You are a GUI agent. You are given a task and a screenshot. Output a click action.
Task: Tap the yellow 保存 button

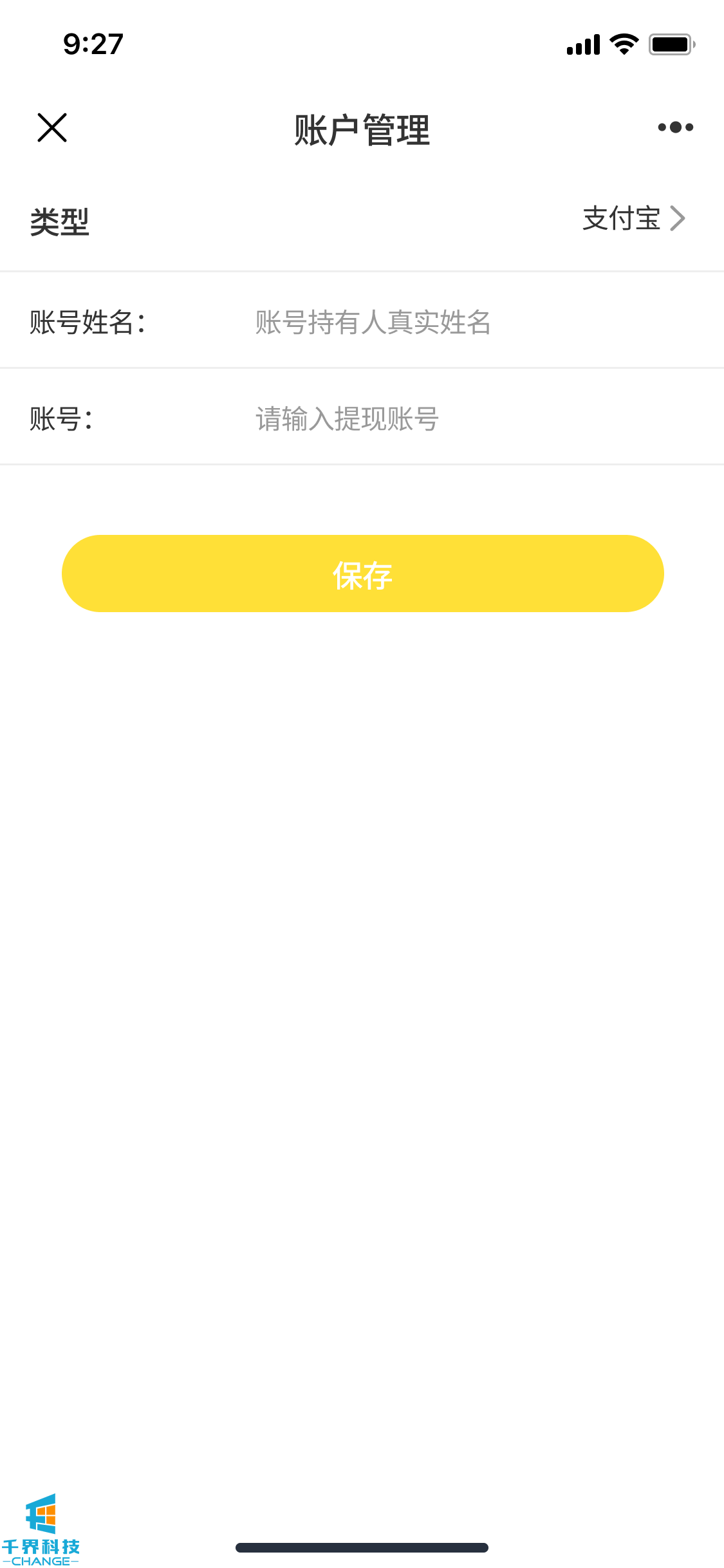[362, 574]
